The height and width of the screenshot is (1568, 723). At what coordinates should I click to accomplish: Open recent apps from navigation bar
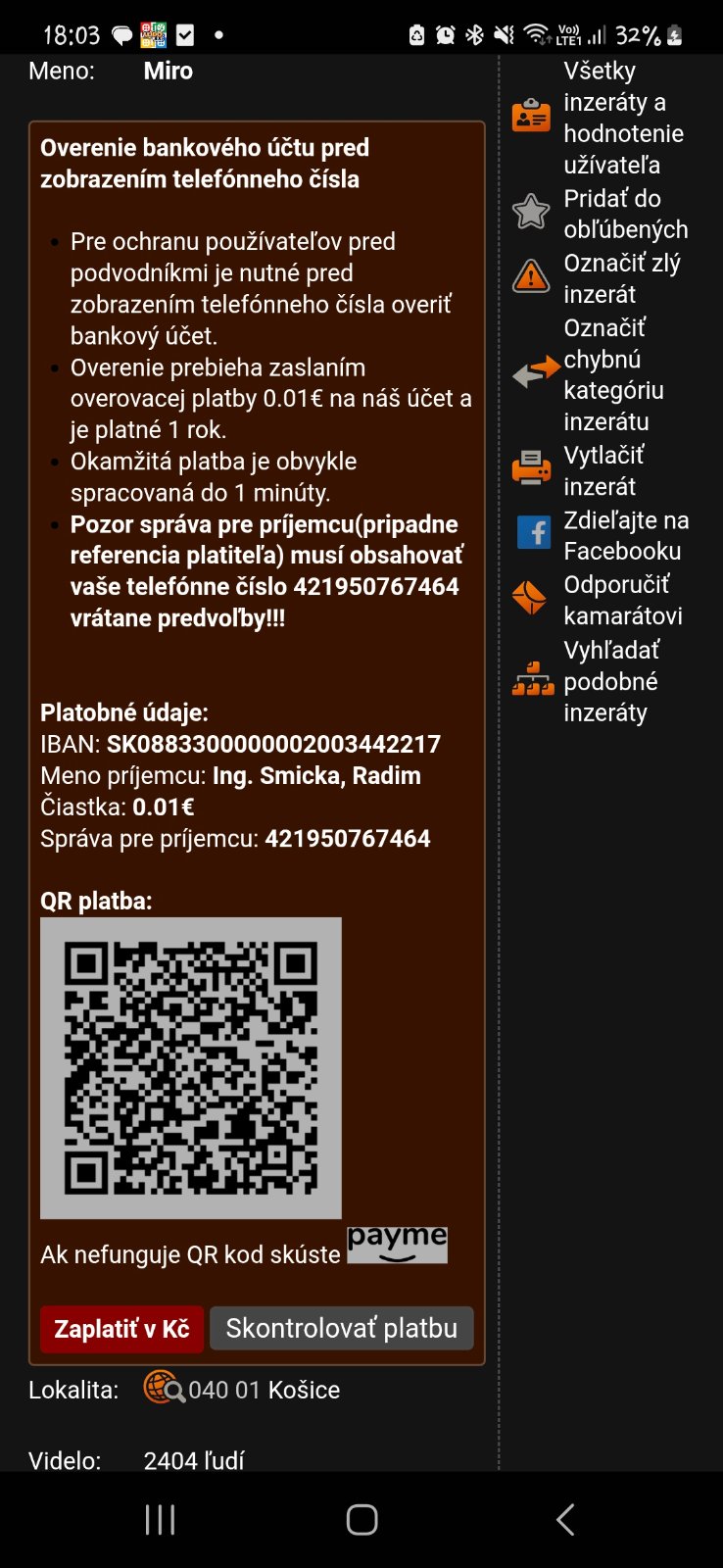pyautogui.click(x=160, y=1519)
